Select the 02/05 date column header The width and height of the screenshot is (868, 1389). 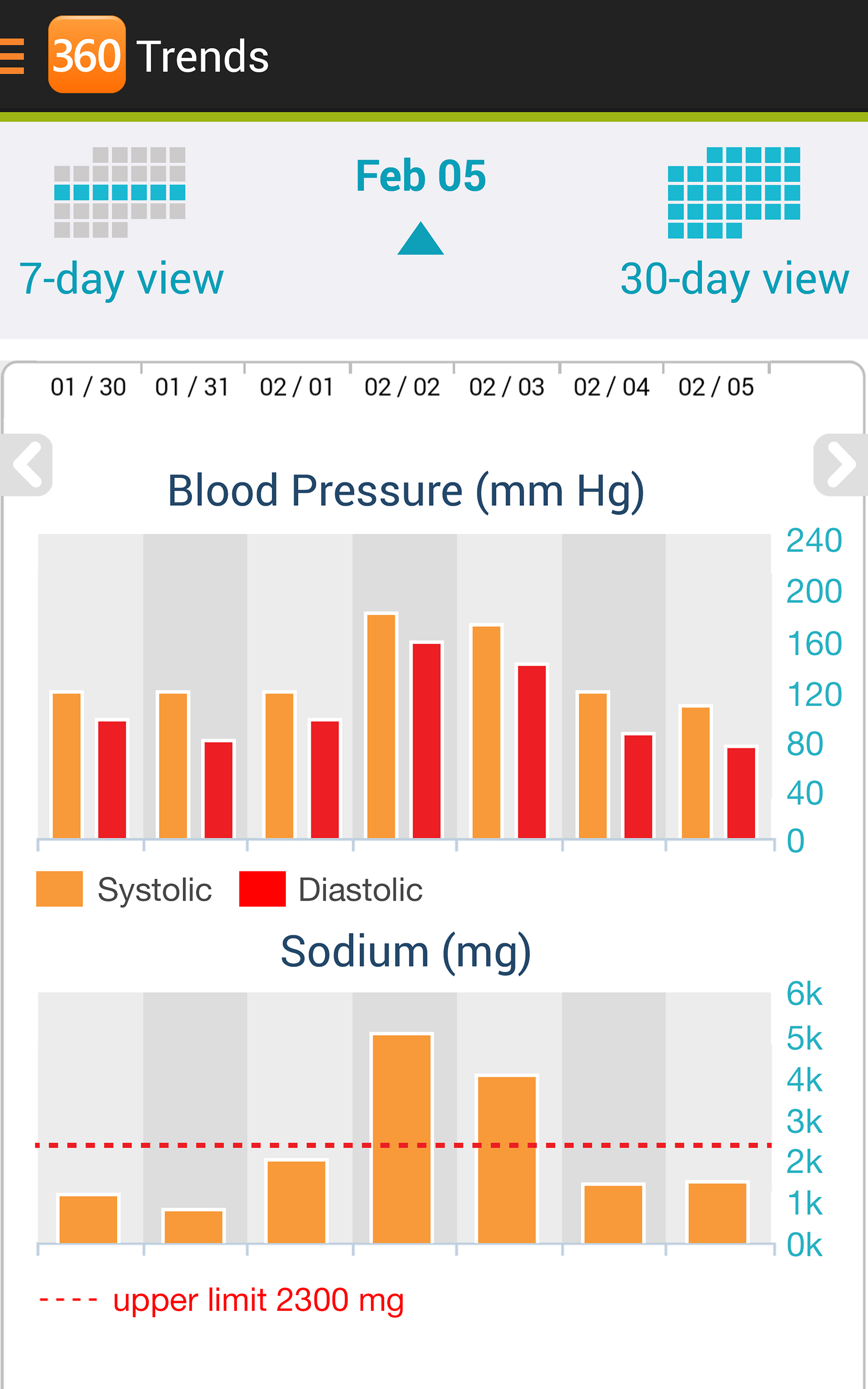(x=718, y=386)
